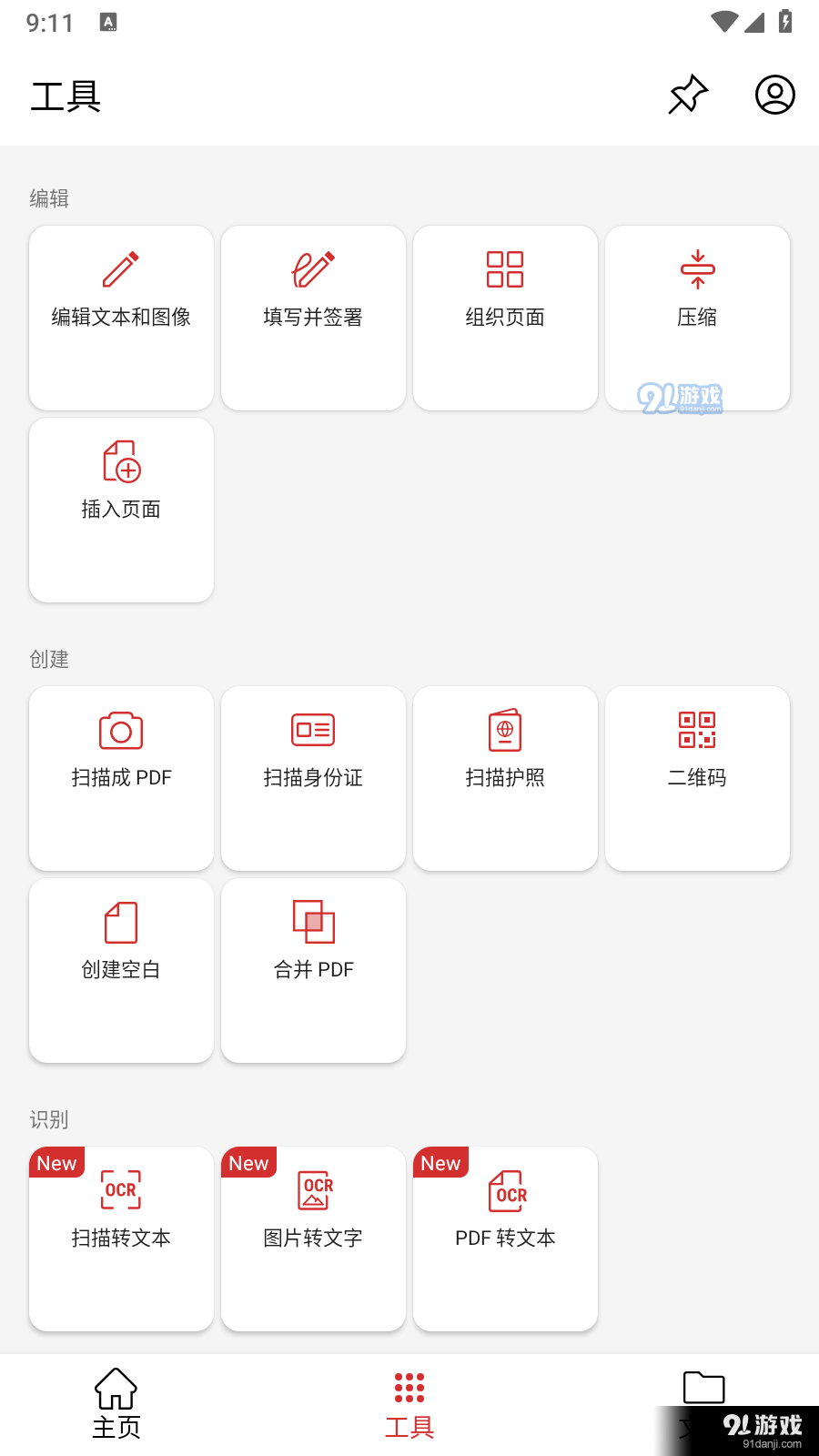819x1456 pixels.
Task: Select the 二维码 QR code tool
Action: [697, 778]
